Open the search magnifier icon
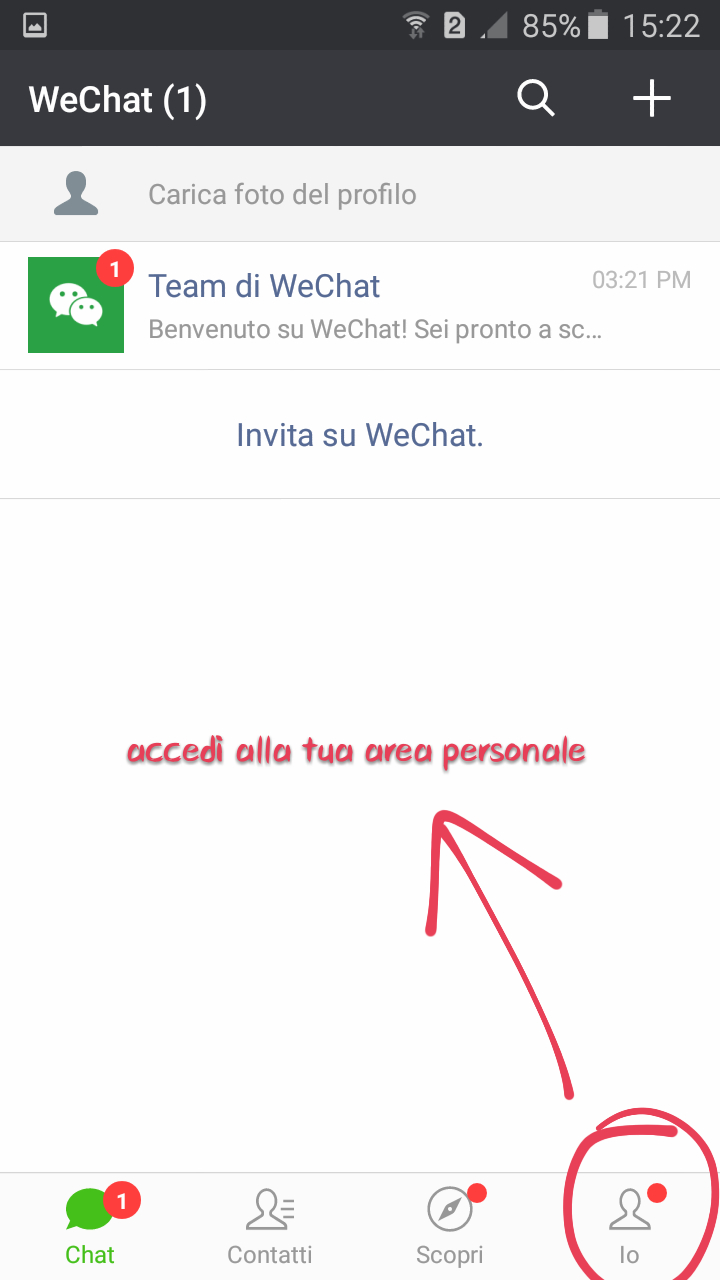Screen dimensions: 720x1280 click(535, 99)
